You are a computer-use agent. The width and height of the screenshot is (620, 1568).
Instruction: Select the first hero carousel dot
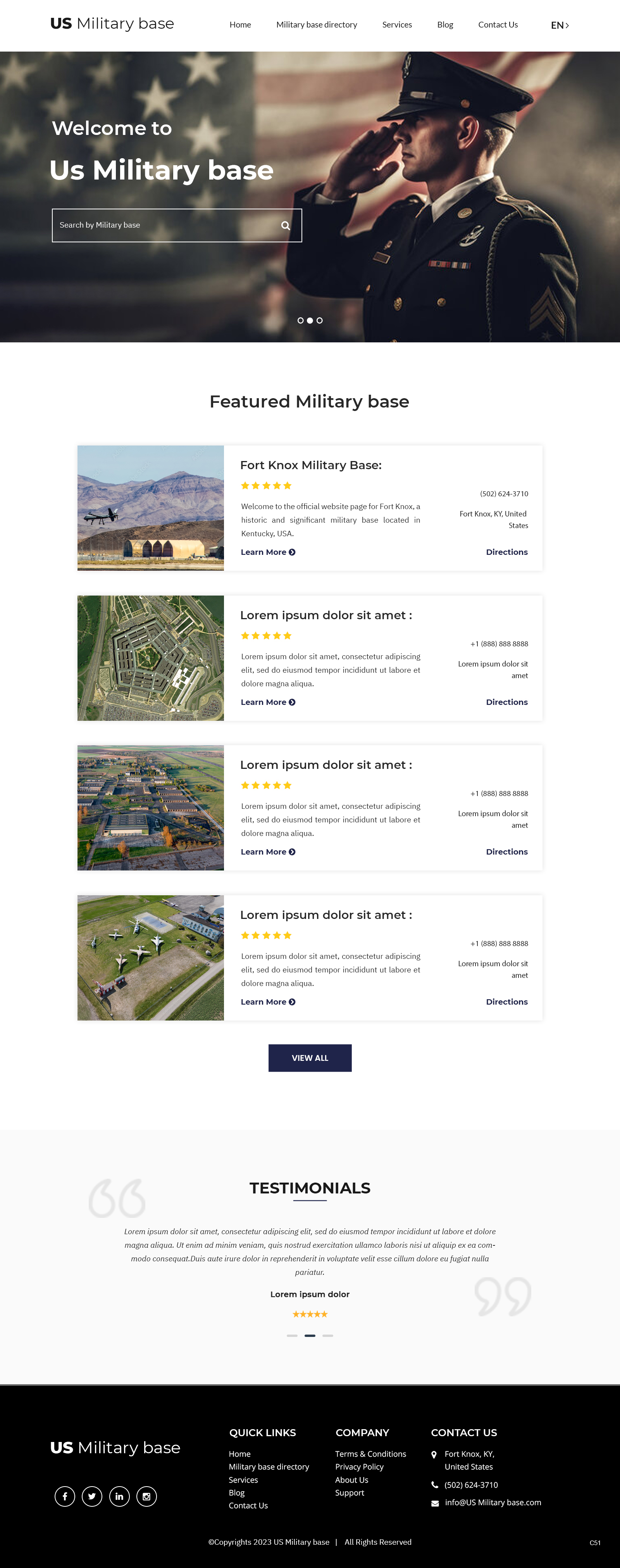click(x=300, y=320)
